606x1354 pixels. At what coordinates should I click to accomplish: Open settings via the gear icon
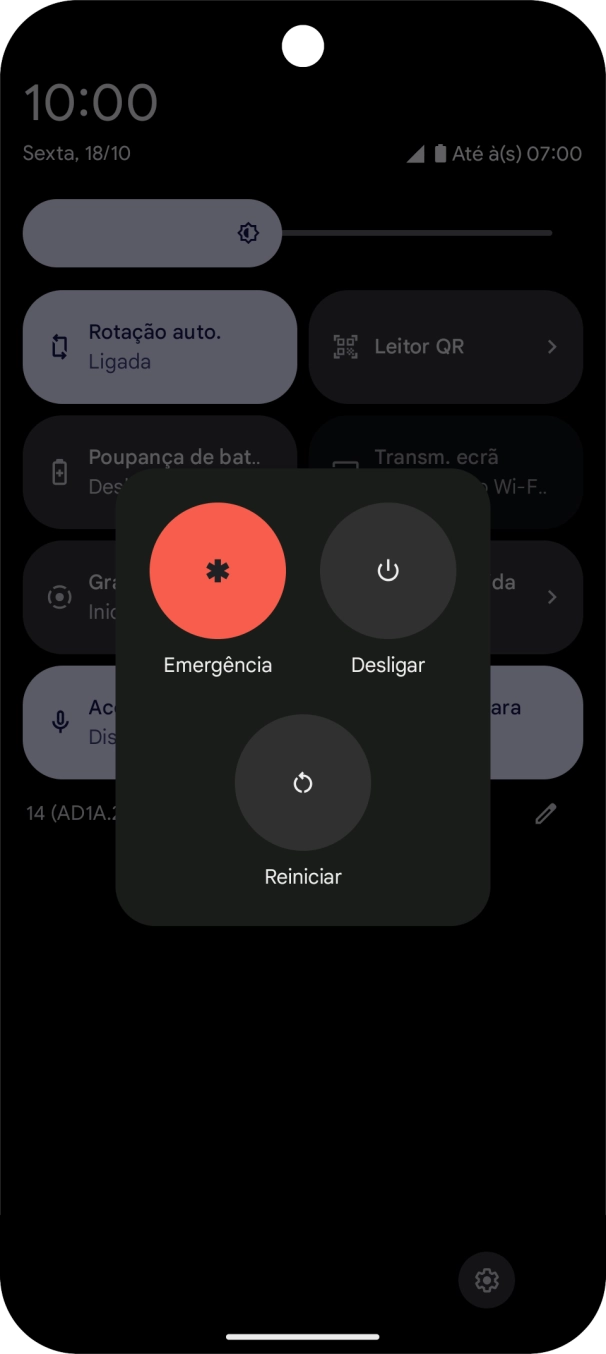click(487, 1280)
